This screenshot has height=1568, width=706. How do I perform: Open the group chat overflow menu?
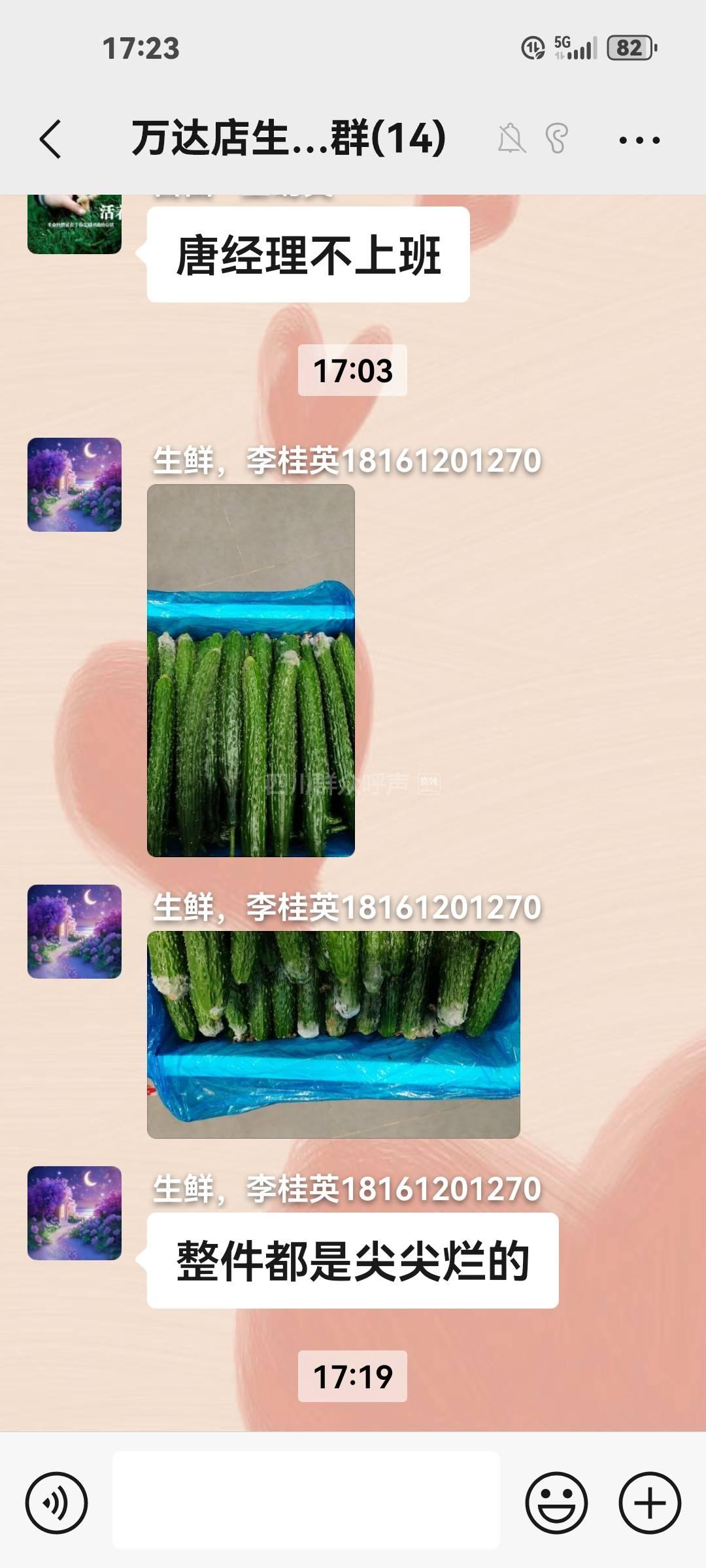click(x=639, y=140)
